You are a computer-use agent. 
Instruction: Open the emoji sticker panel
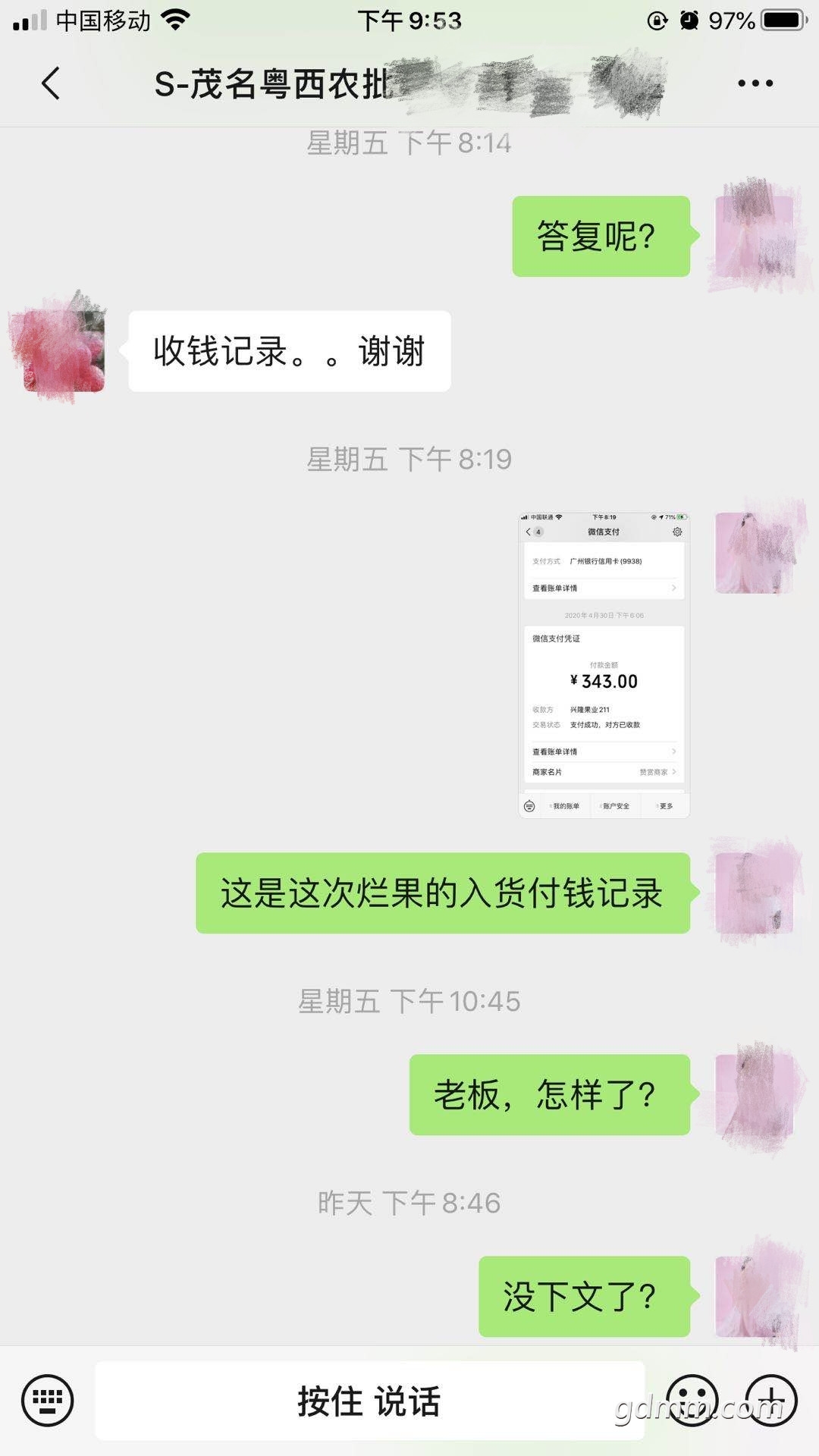692,1400
